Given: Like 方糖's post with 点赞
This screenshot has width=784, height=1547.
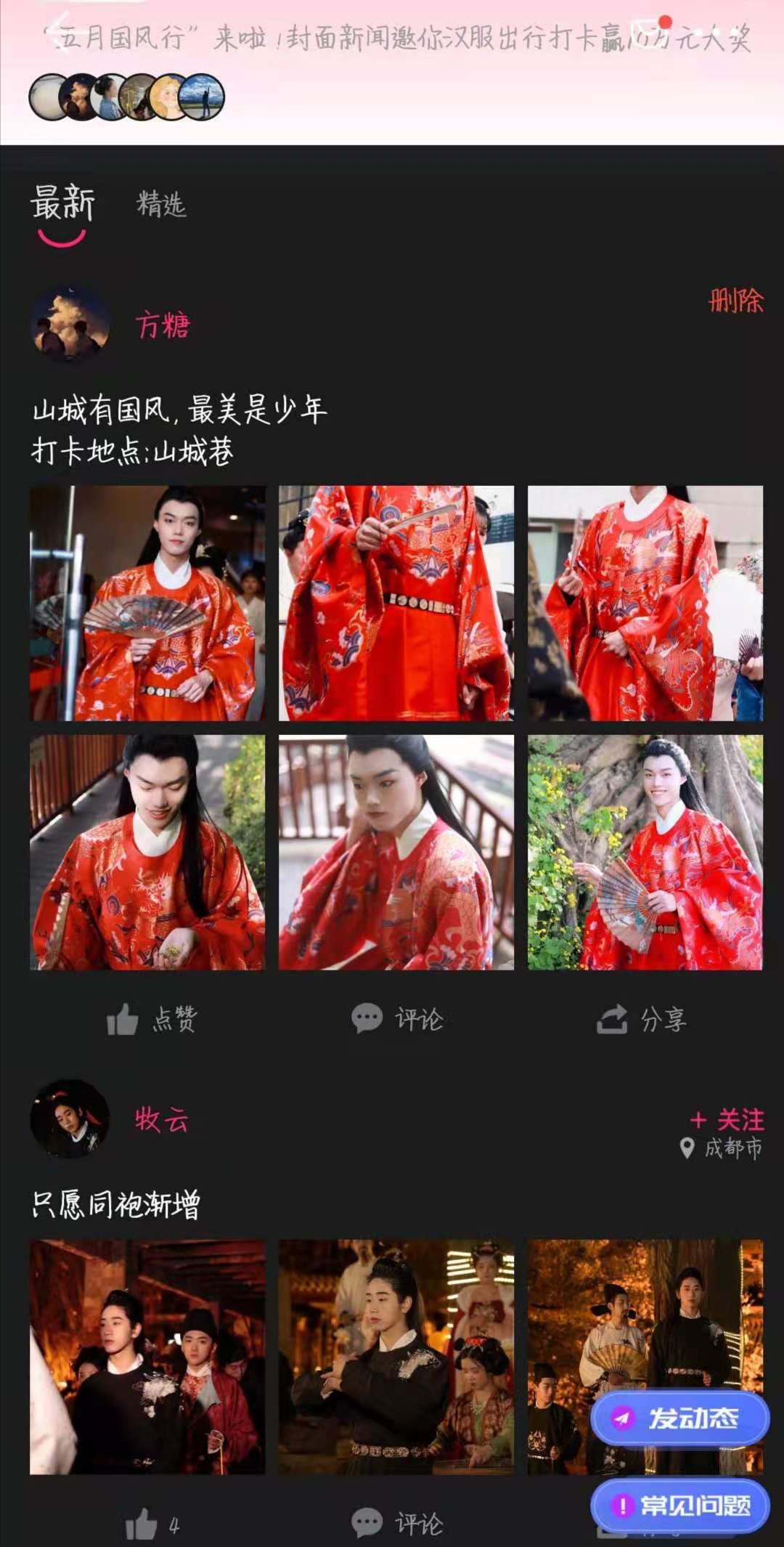Looking at the screenshot, I should pos(152,1019).
